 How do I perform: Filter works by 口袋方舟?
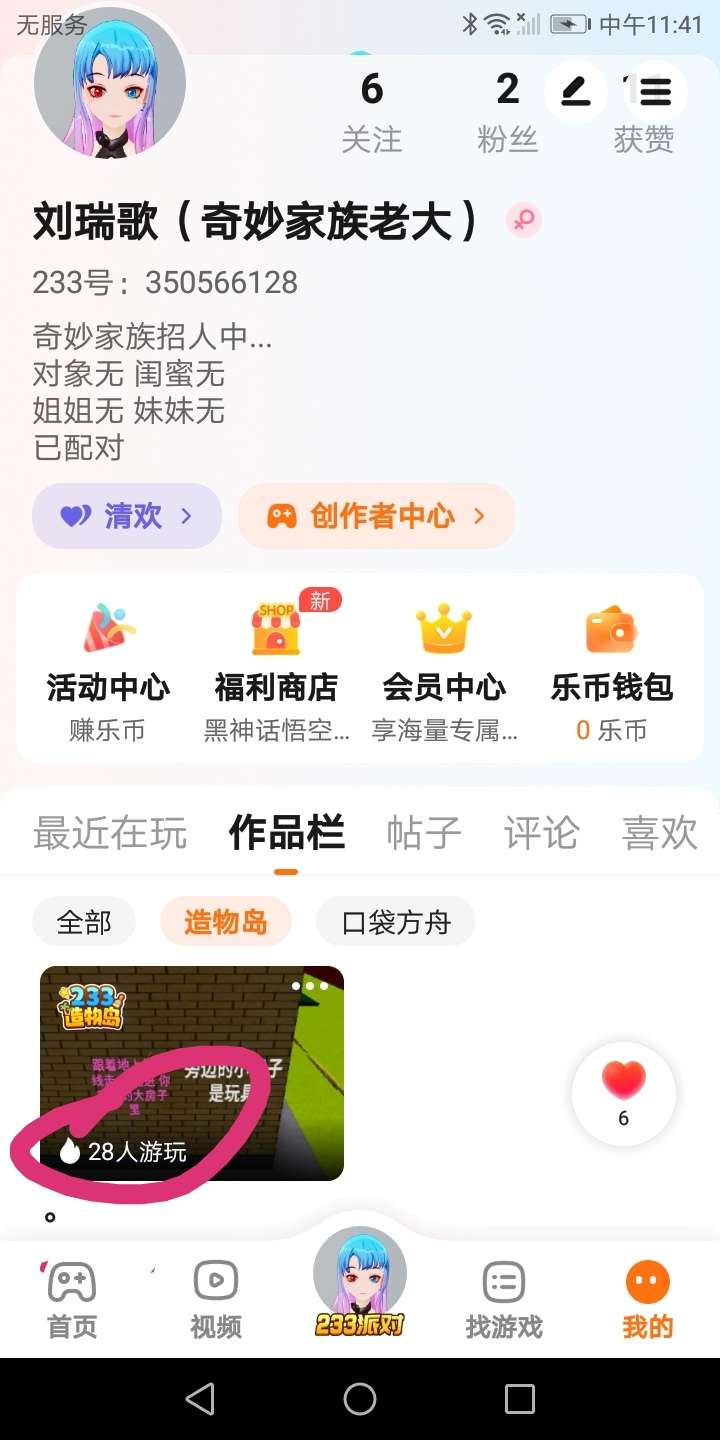396,921
